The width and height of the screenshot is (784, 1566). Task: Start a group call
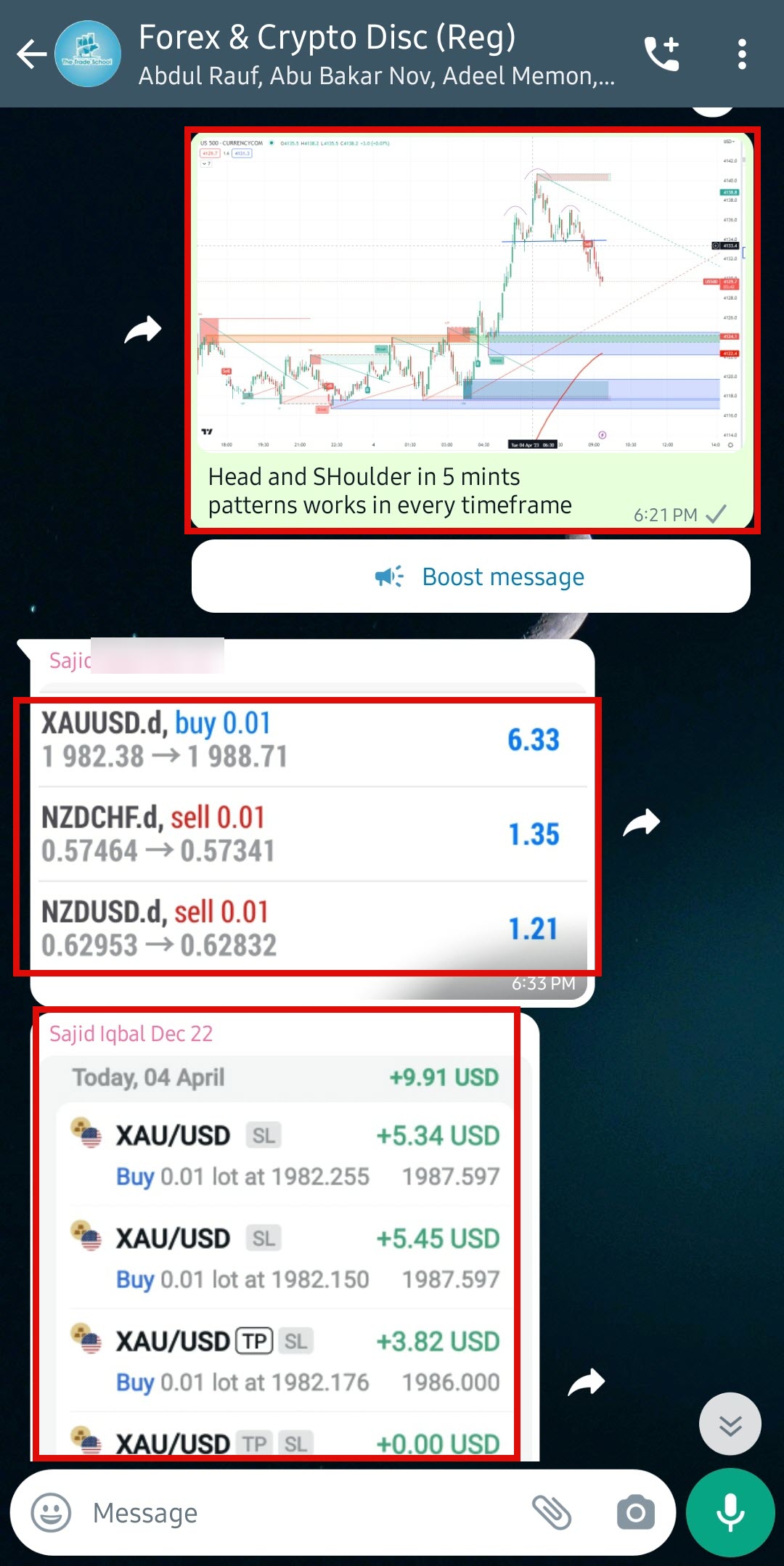(x=661, y=54)
